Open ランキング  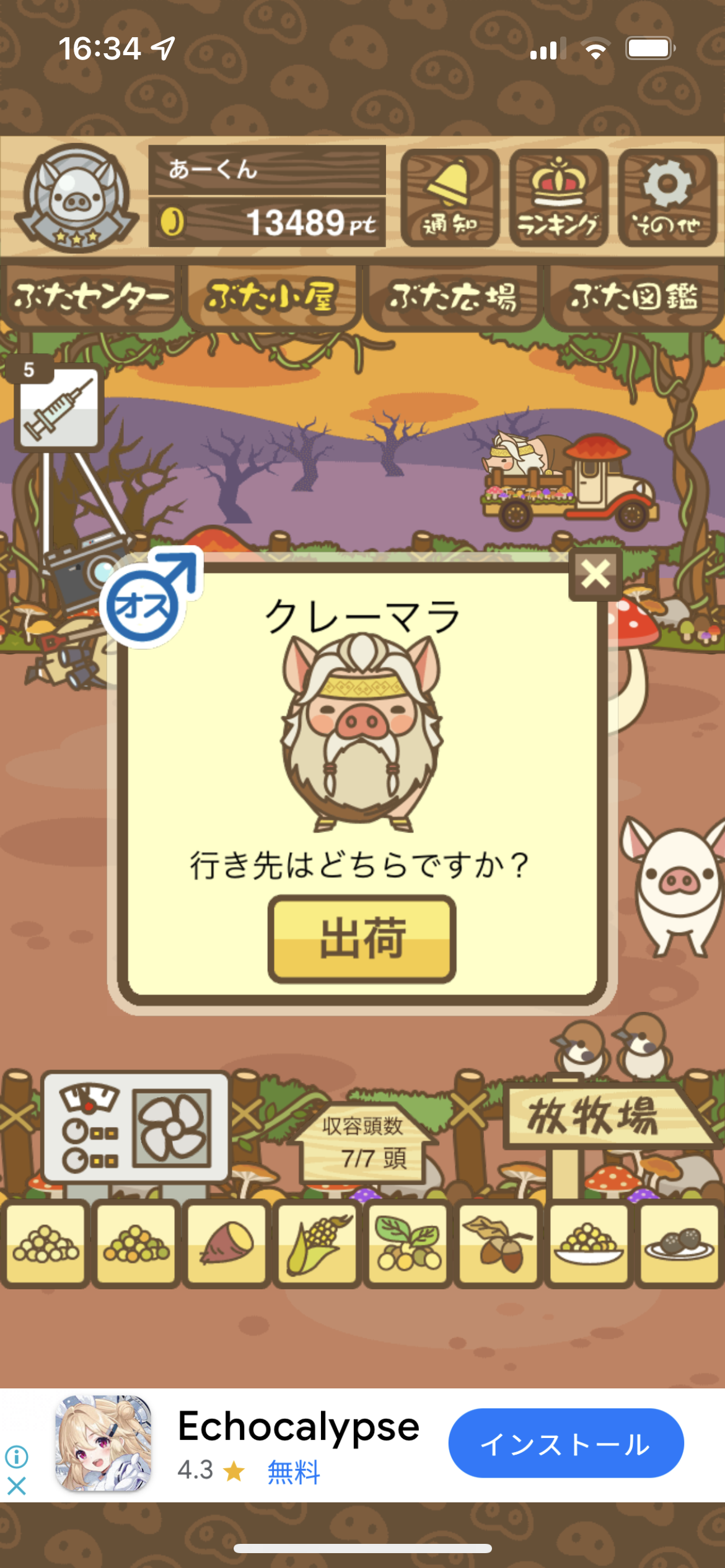click(558, 198)
